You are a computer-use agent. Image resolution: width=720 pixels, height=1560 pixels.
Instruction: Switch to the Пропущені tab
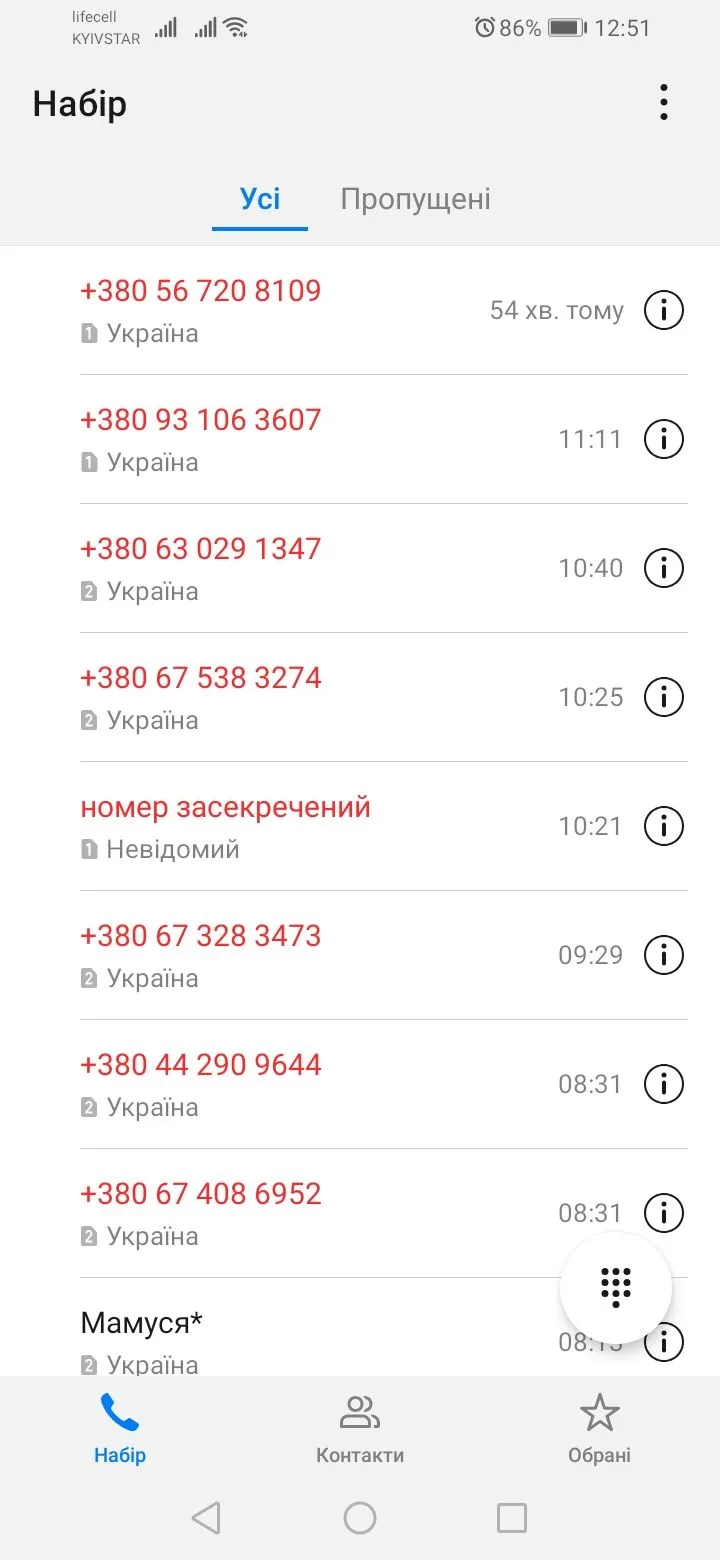(415, 198)
